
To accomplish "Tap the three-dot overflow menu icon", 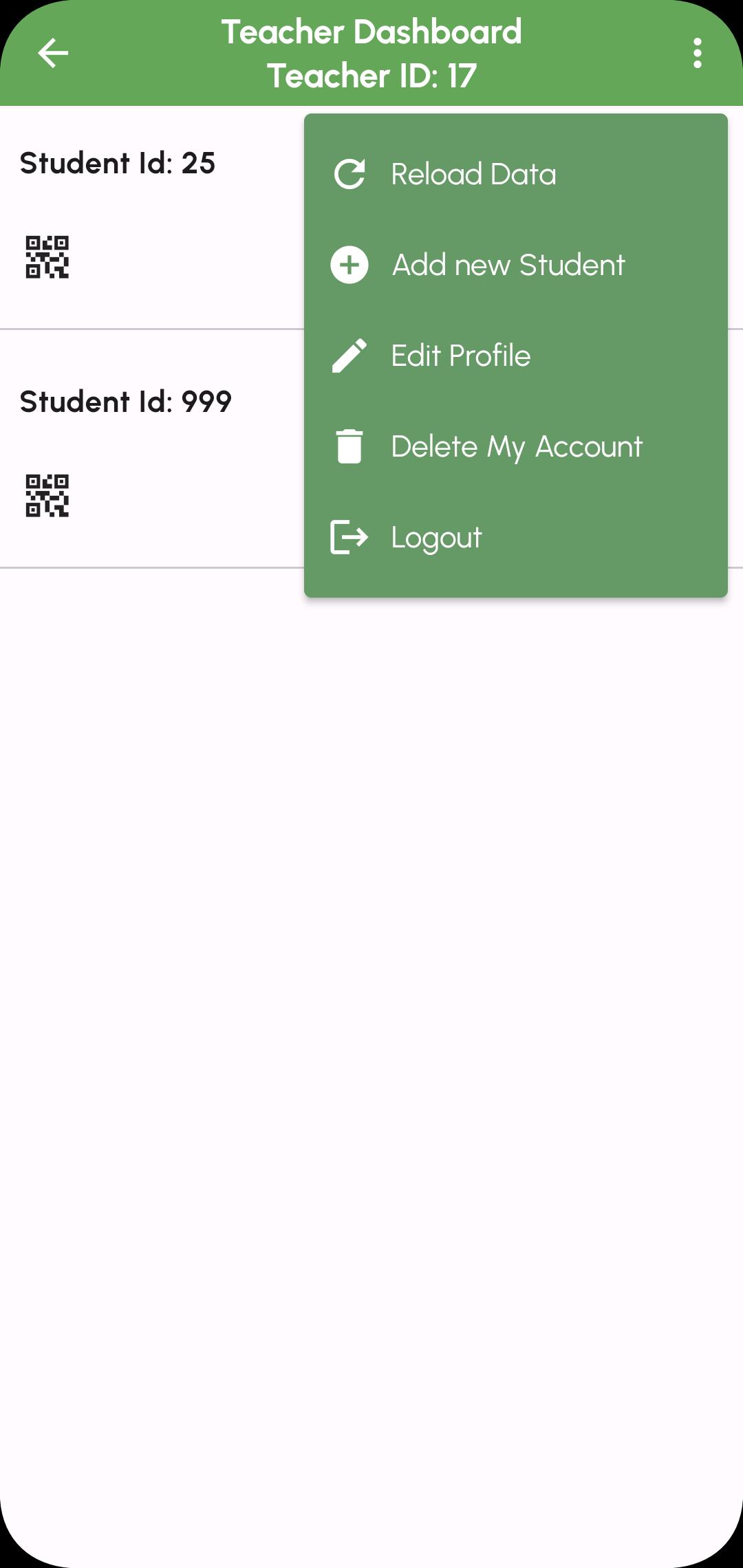I will pos(698,53).
